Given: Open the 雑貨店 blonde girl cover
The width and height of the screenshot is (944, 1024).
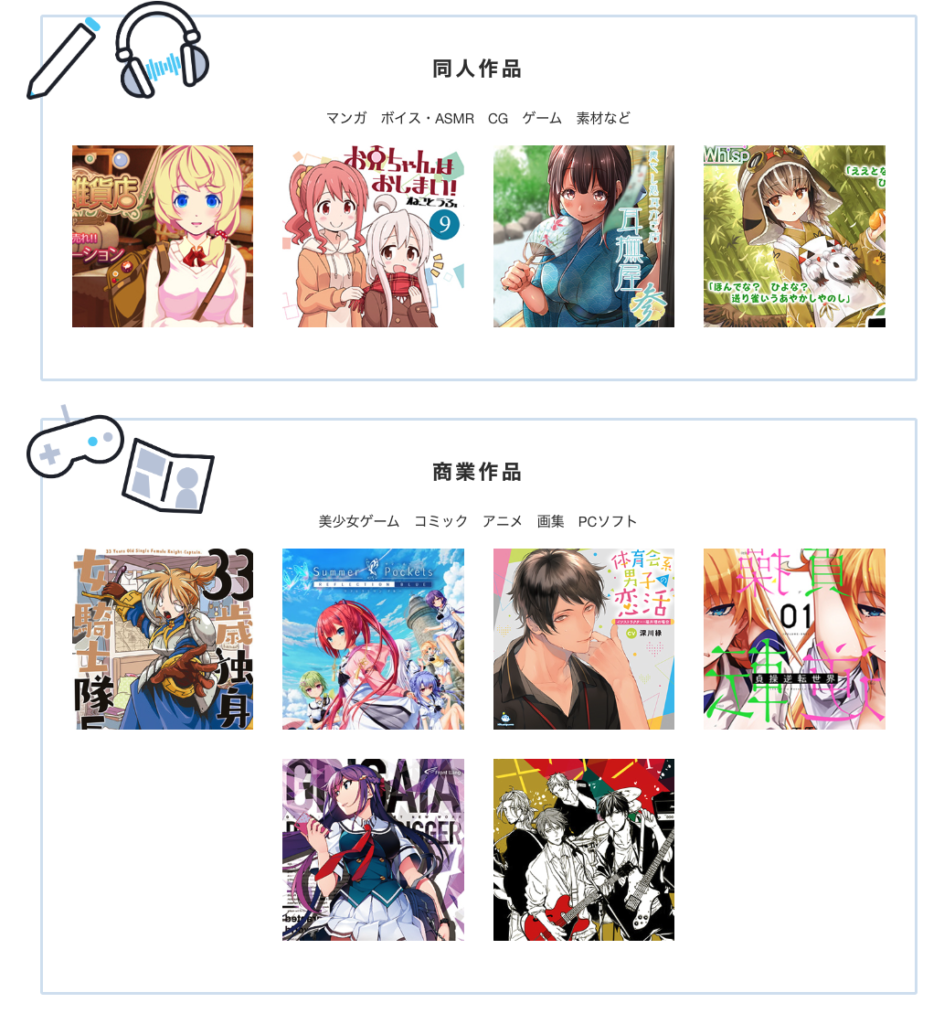Looking at the screenshot, I should pos(162,236).
